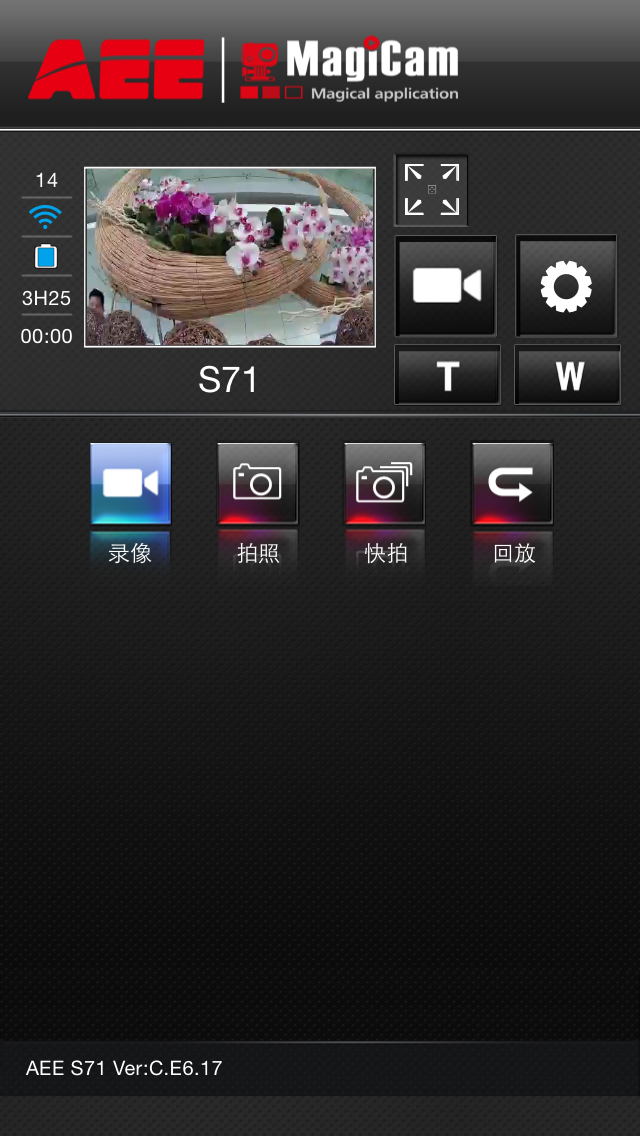Open 回放 playback
The width and height of the screenshot is (640, 1136).
coord(512,485)
